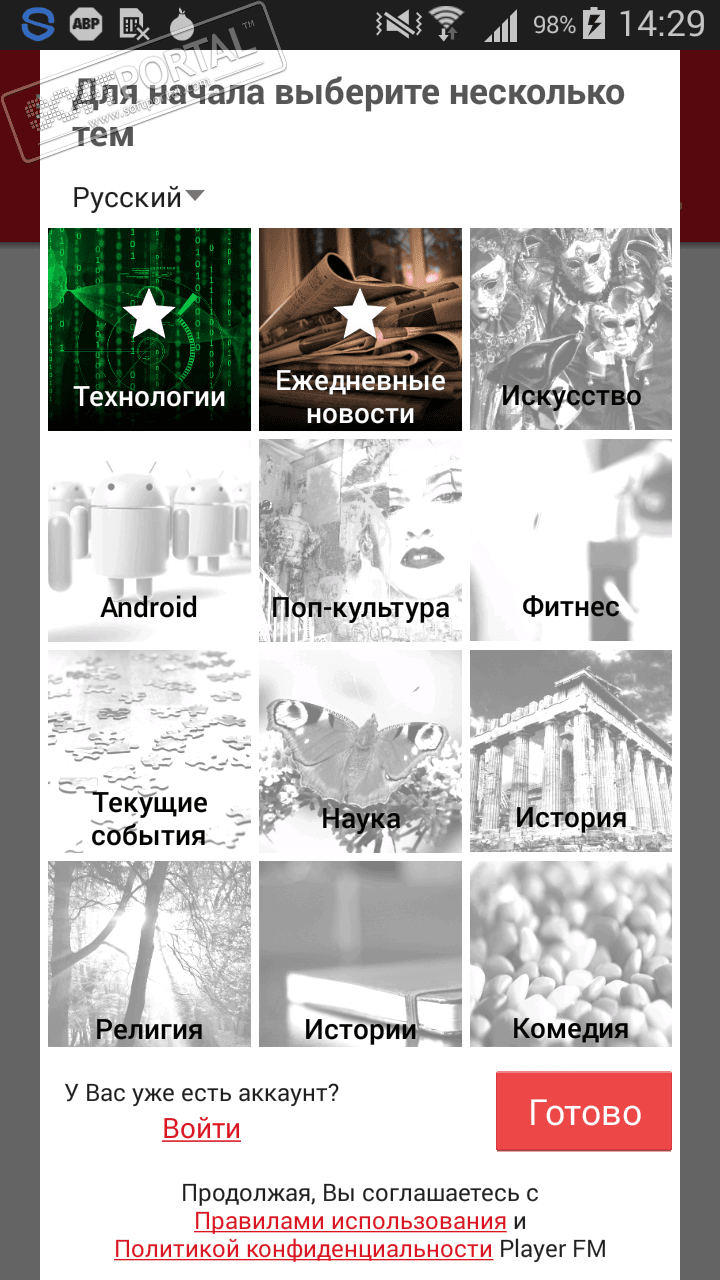Open the Русский language dropdown

pos(138,198)
